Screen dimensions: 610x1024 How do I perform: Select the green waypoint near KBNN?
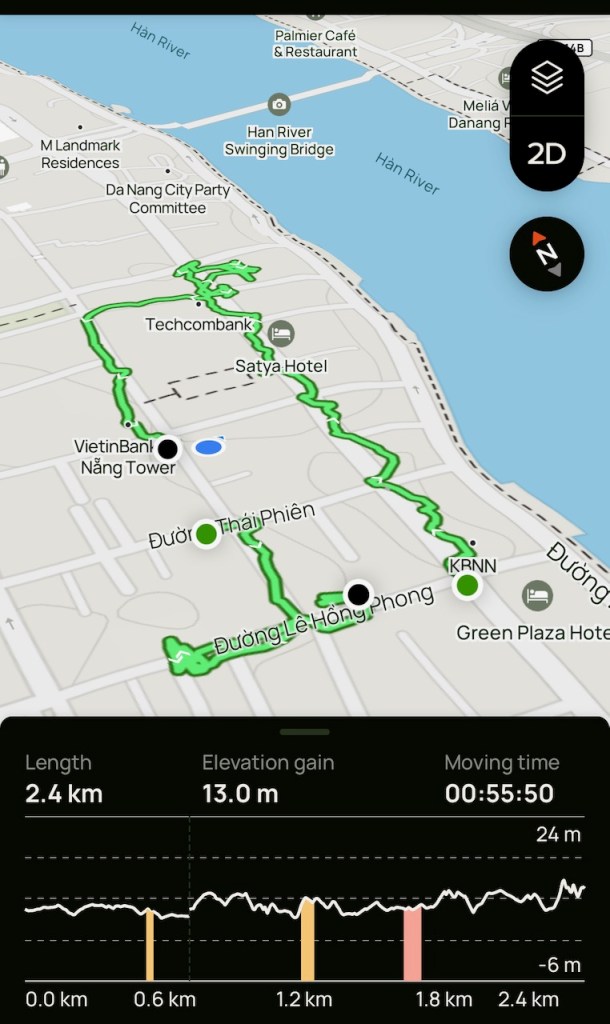tap(467, 585)
